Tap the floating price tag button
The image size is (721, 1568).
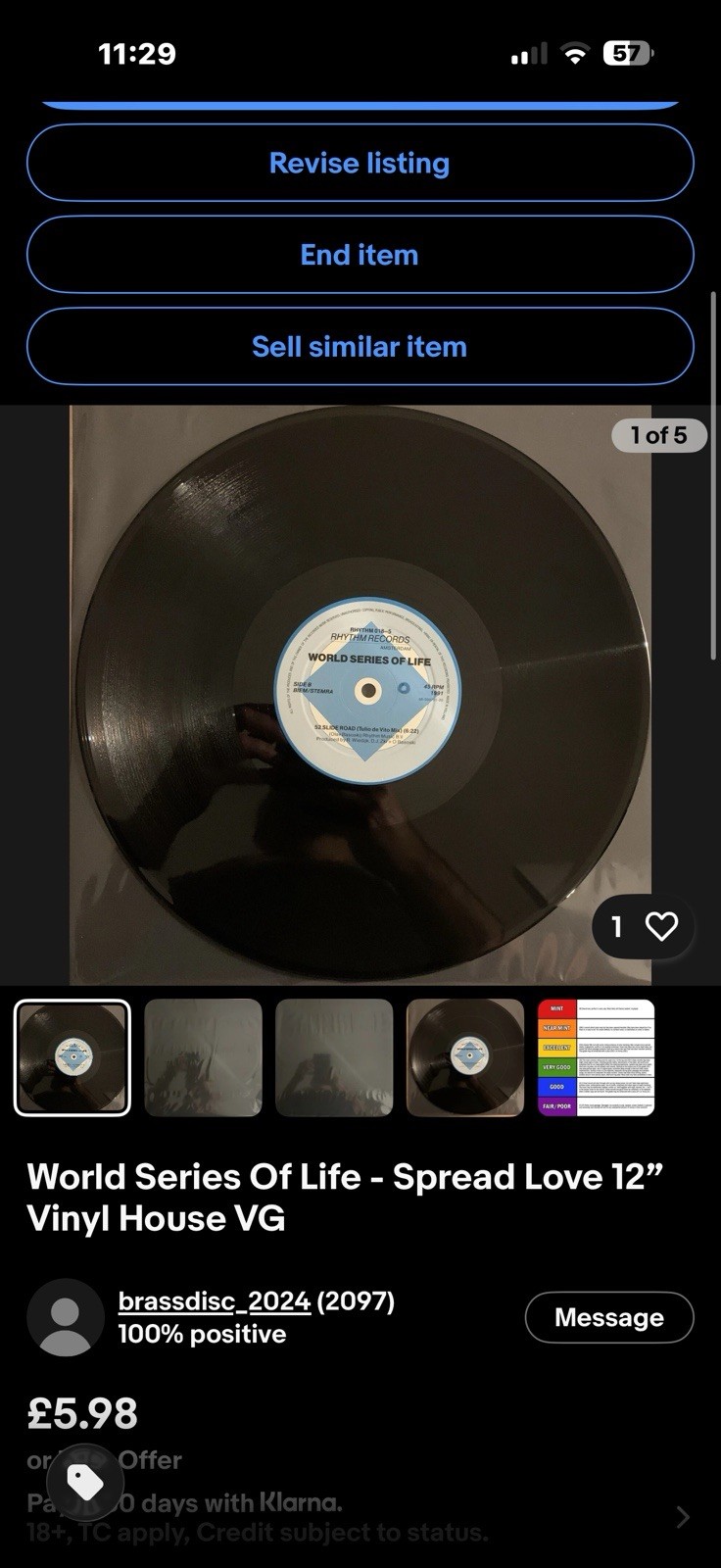[84, 1483]
